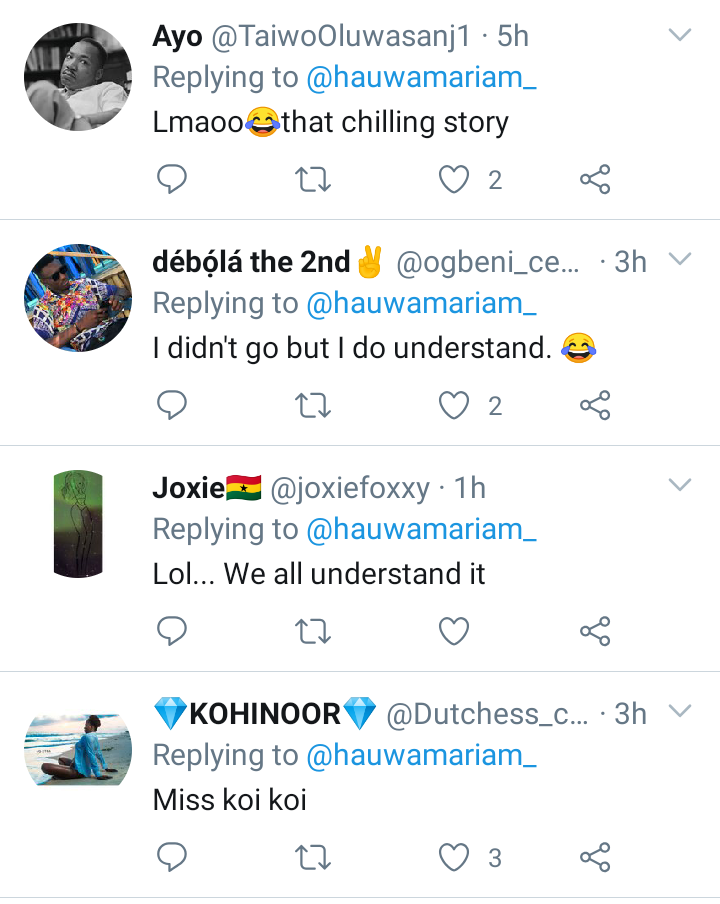
Task: Open dropdown menu on Ayo's tweet
Action: coord(680,35)
